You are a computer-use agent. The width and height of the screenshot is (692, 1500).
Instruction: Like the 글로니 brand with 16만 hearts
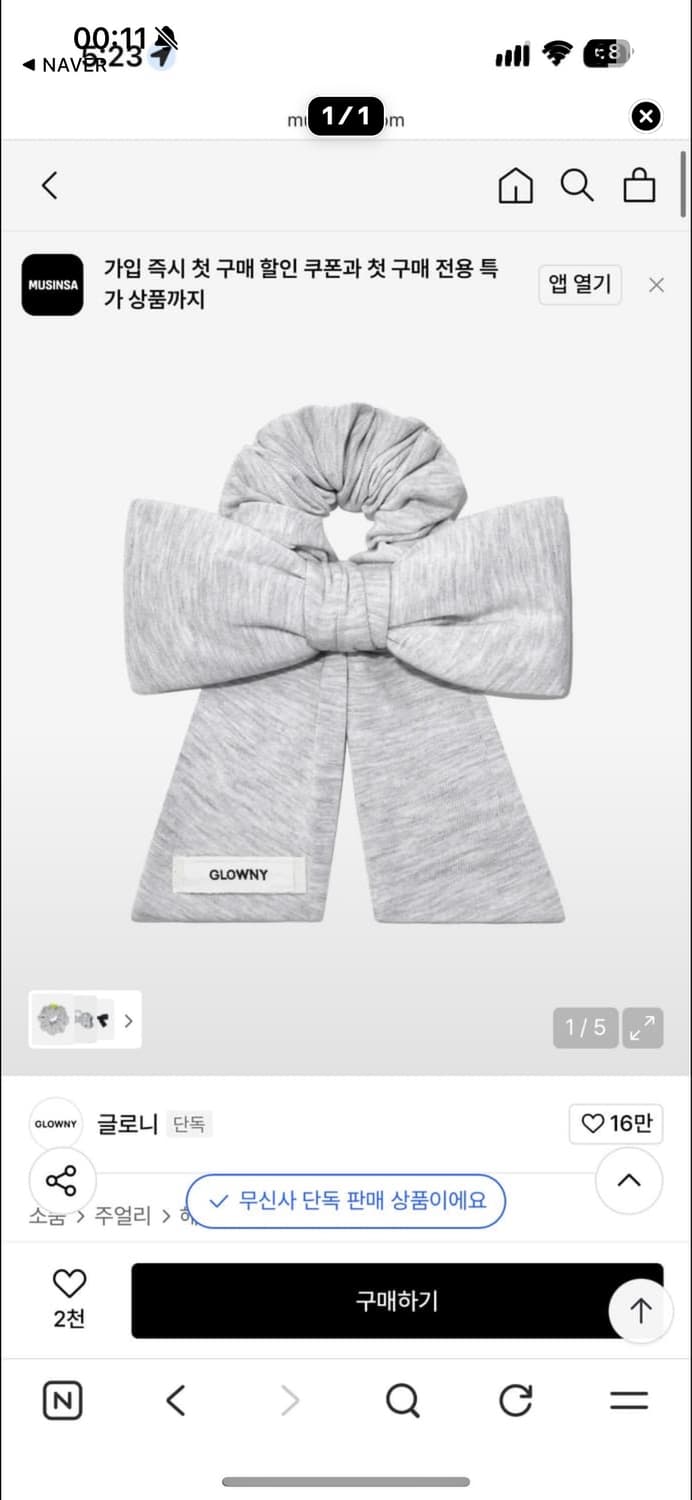[x=616, y=1124]
